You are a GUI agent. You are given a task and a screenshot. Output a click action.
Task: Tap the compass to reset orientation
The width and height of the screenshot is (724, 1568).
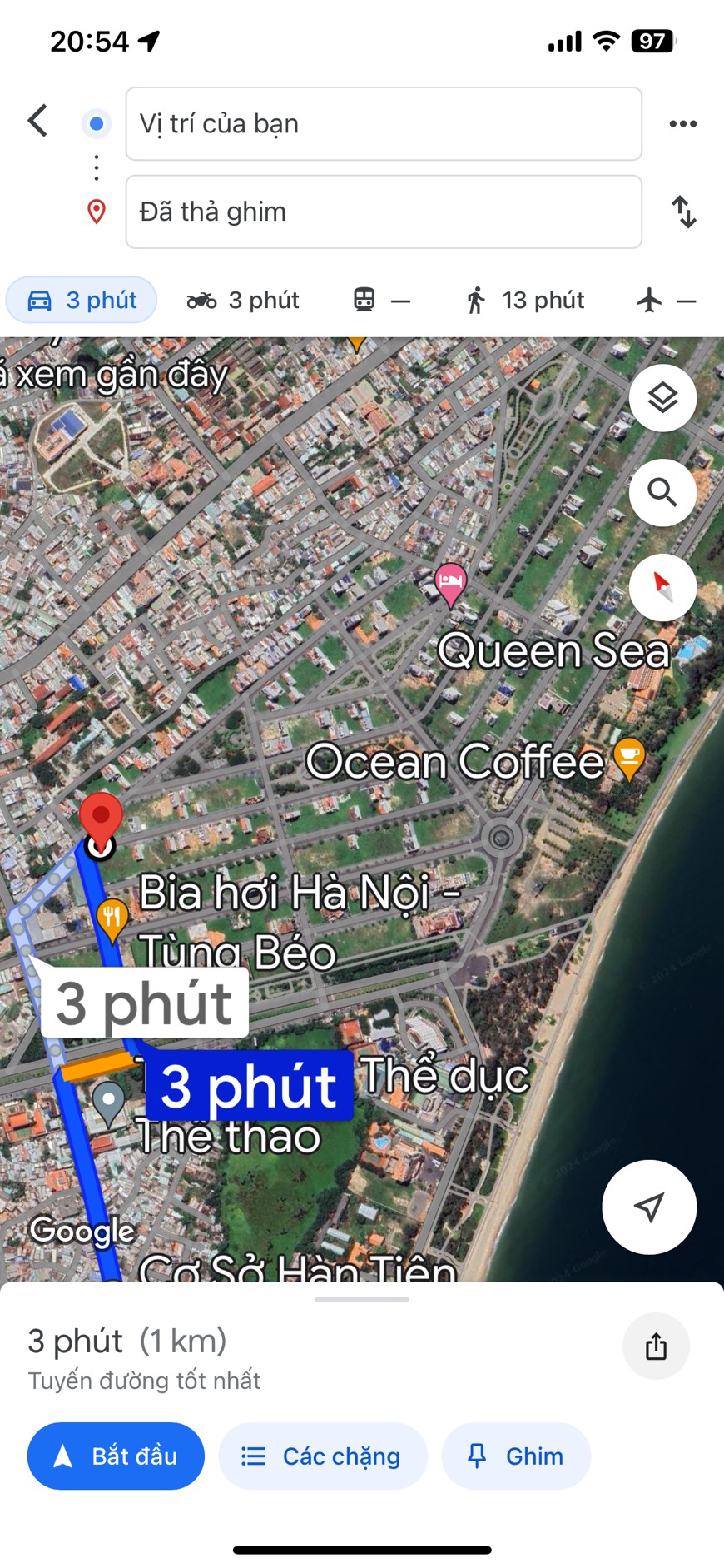pyautogui.click(x=662, y=587)
